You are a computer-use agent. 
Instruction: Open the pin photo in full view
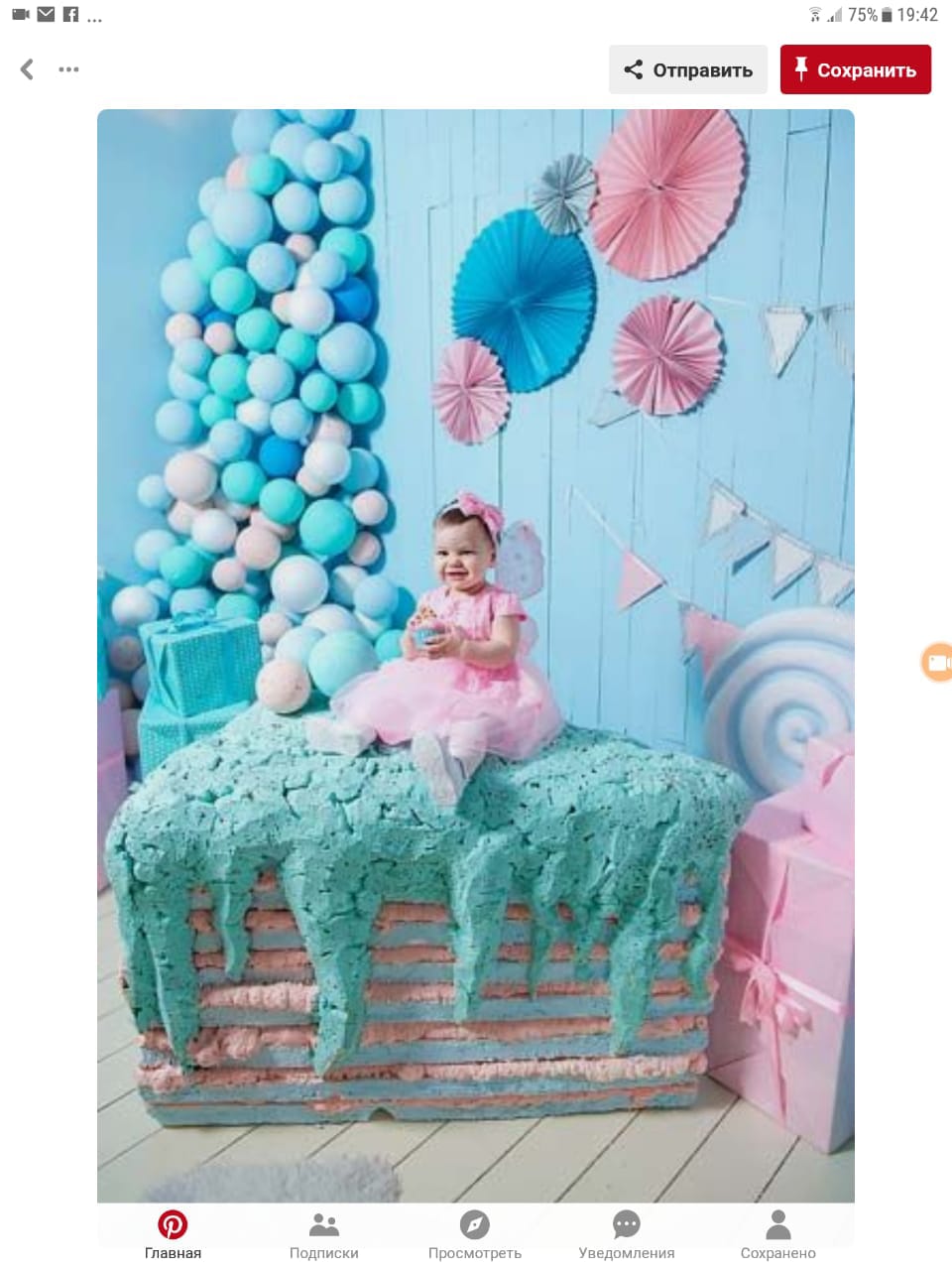click(x=476, y=655)
